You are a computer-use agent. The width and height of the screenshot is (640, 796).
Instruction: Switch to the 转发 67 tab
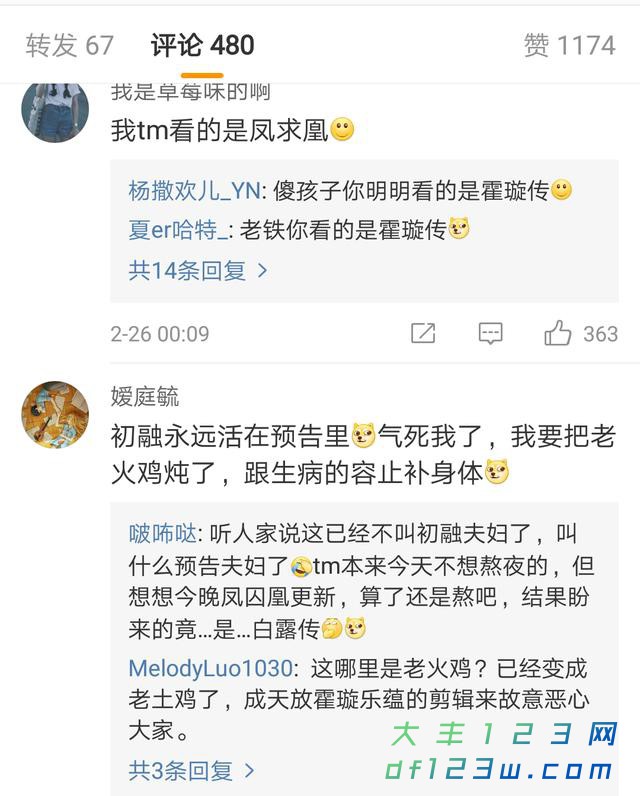(x=70, y=45)
